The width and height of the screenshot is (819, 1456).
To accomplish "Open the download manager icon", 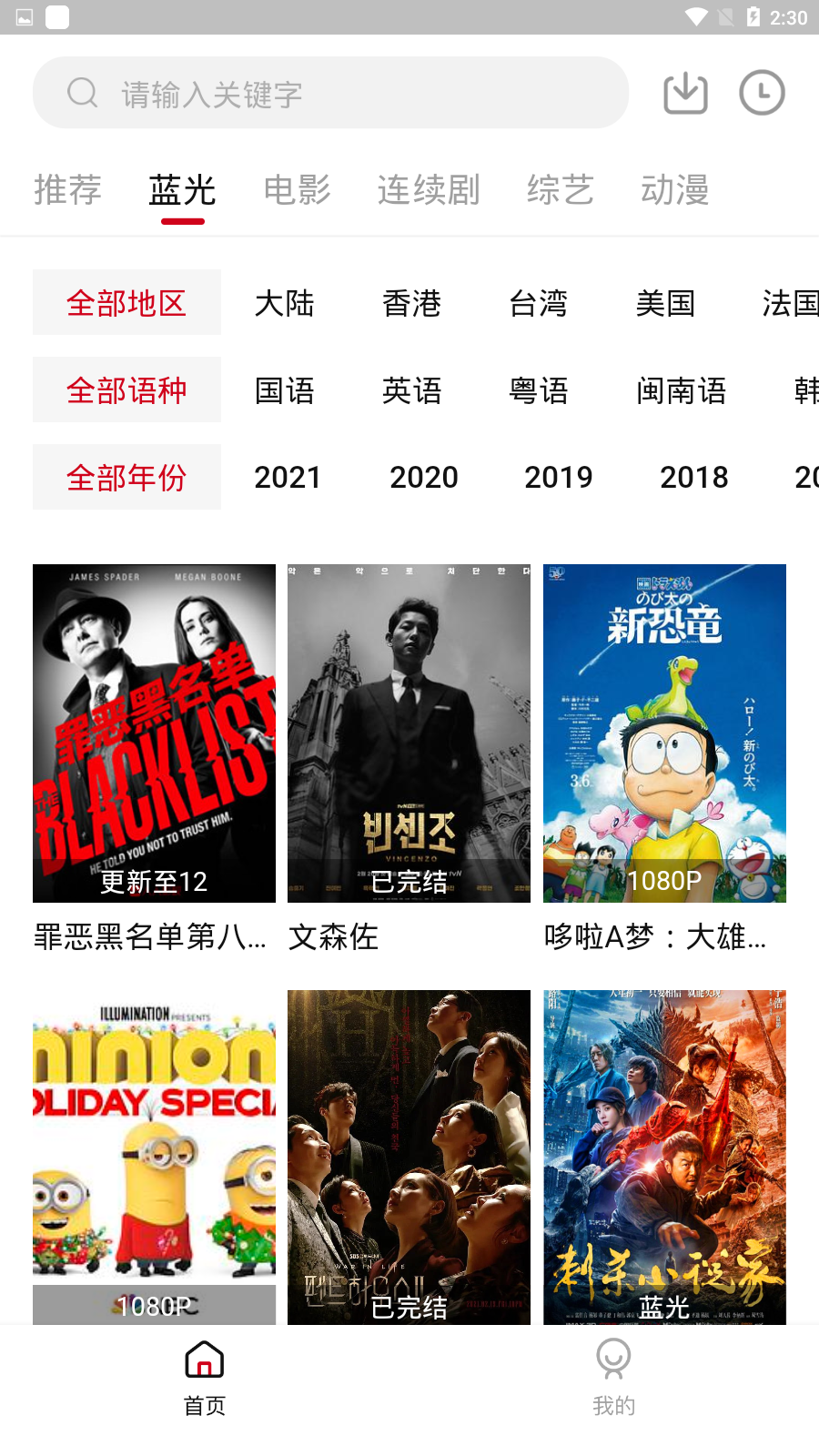I will [685, 92].
